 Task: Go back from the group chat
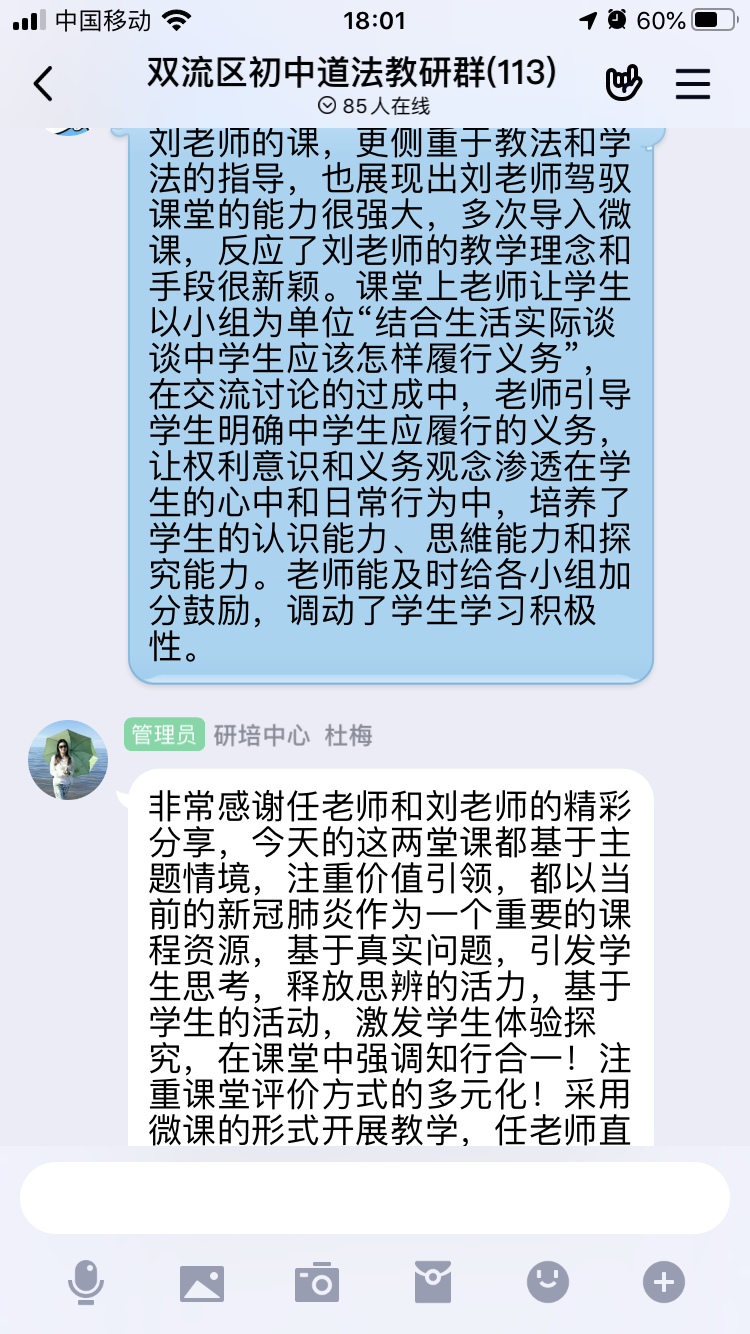point(42,85)
